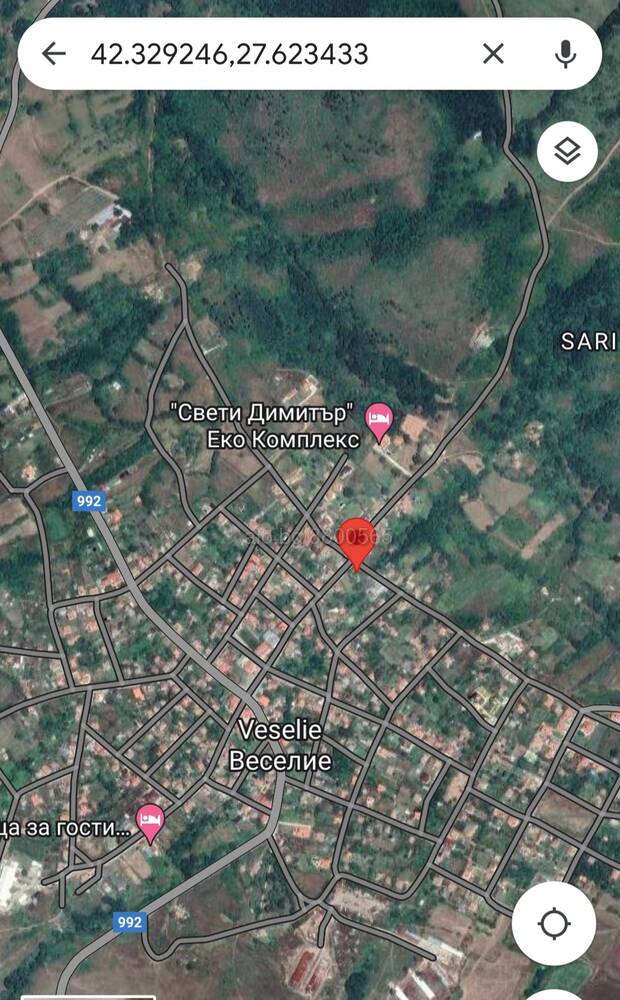Open the guest house pin near route 992
Screen dimensions: 620x1000
(151, 823)
